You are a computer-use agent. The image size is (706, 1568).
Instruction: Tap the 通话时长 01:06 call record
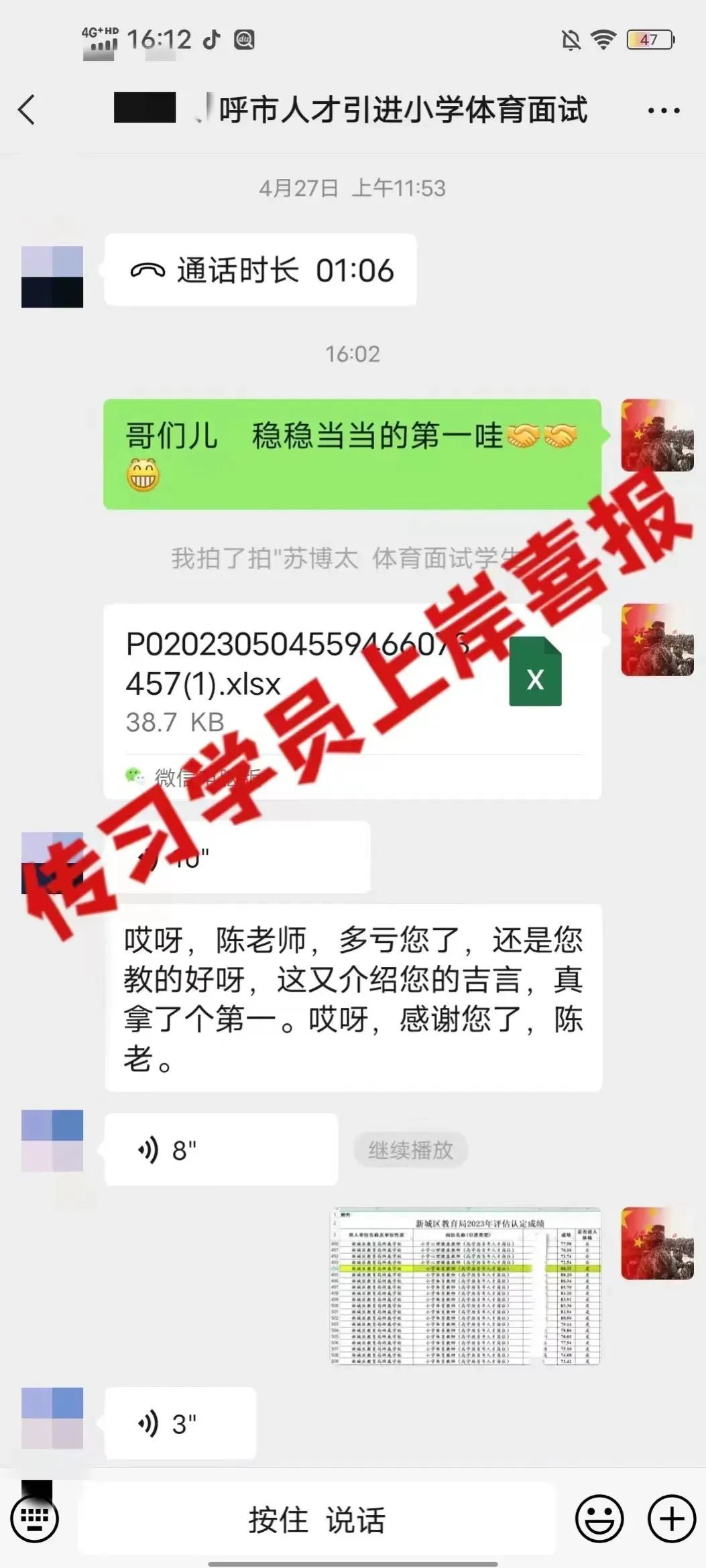pyautogui.click(x=261, y=270)
